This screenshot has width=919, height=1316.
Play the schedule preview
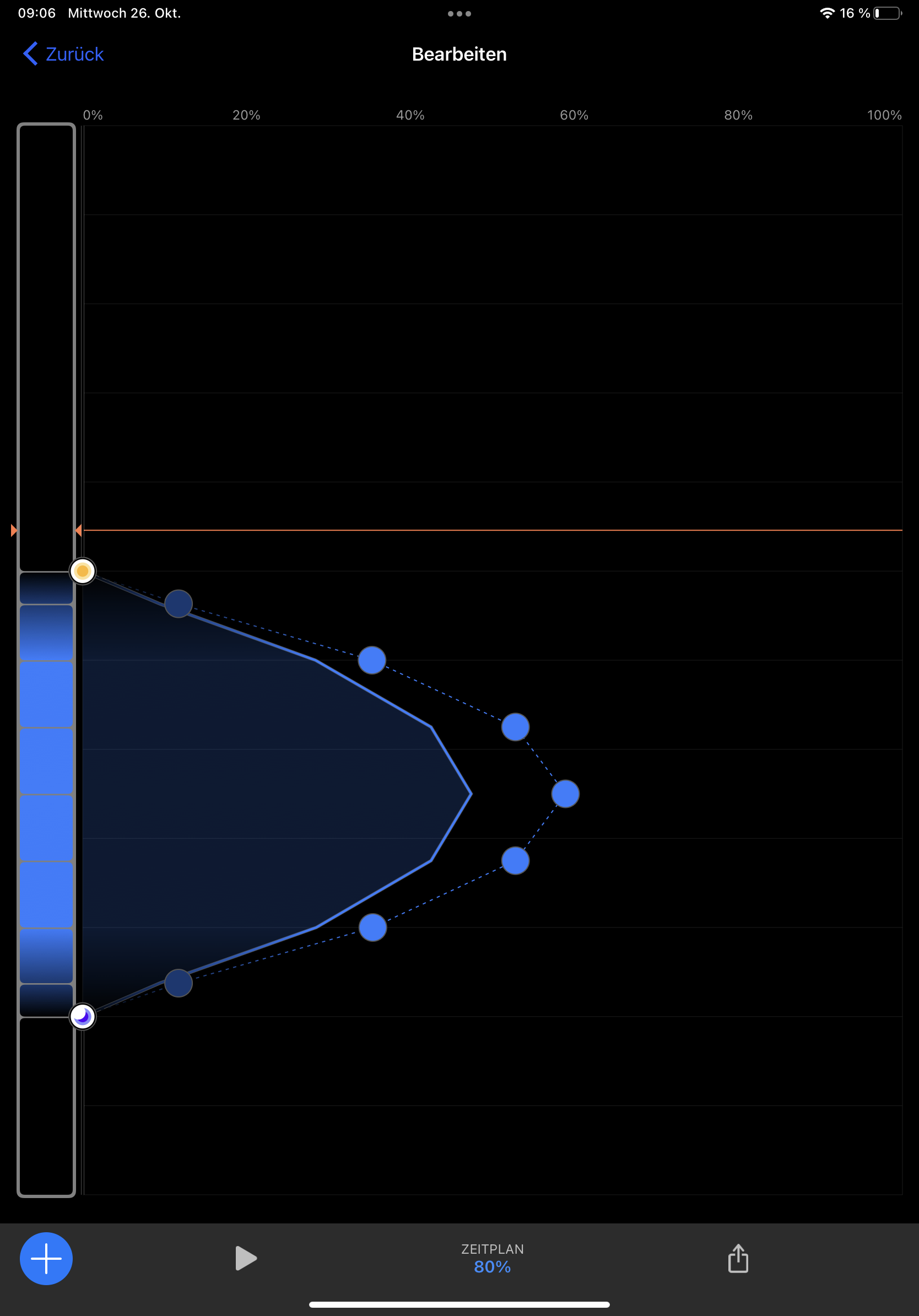point(246,1258)
